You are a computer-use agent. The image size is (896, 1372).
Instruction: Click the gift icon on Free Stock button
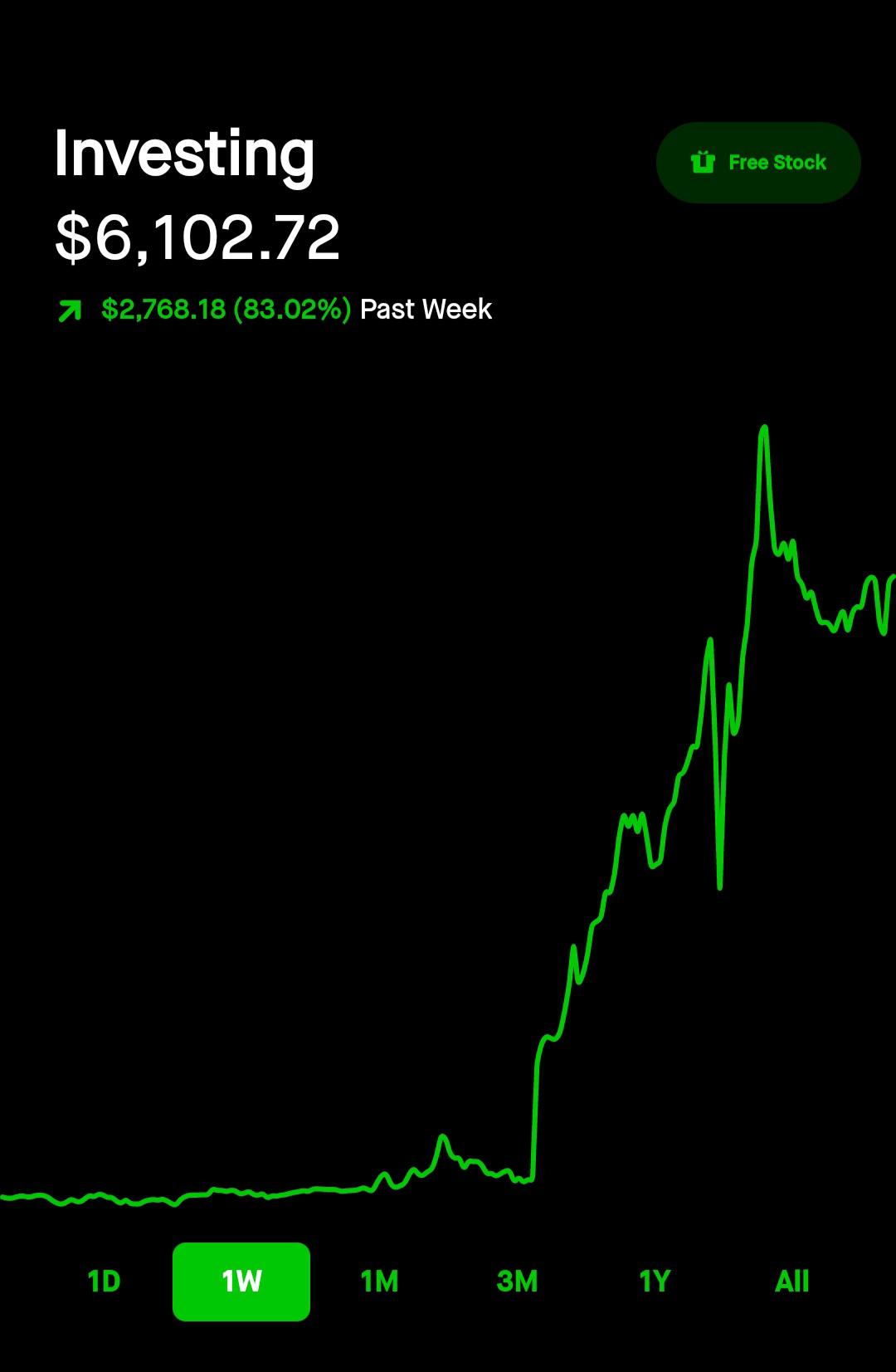point(702,162)
